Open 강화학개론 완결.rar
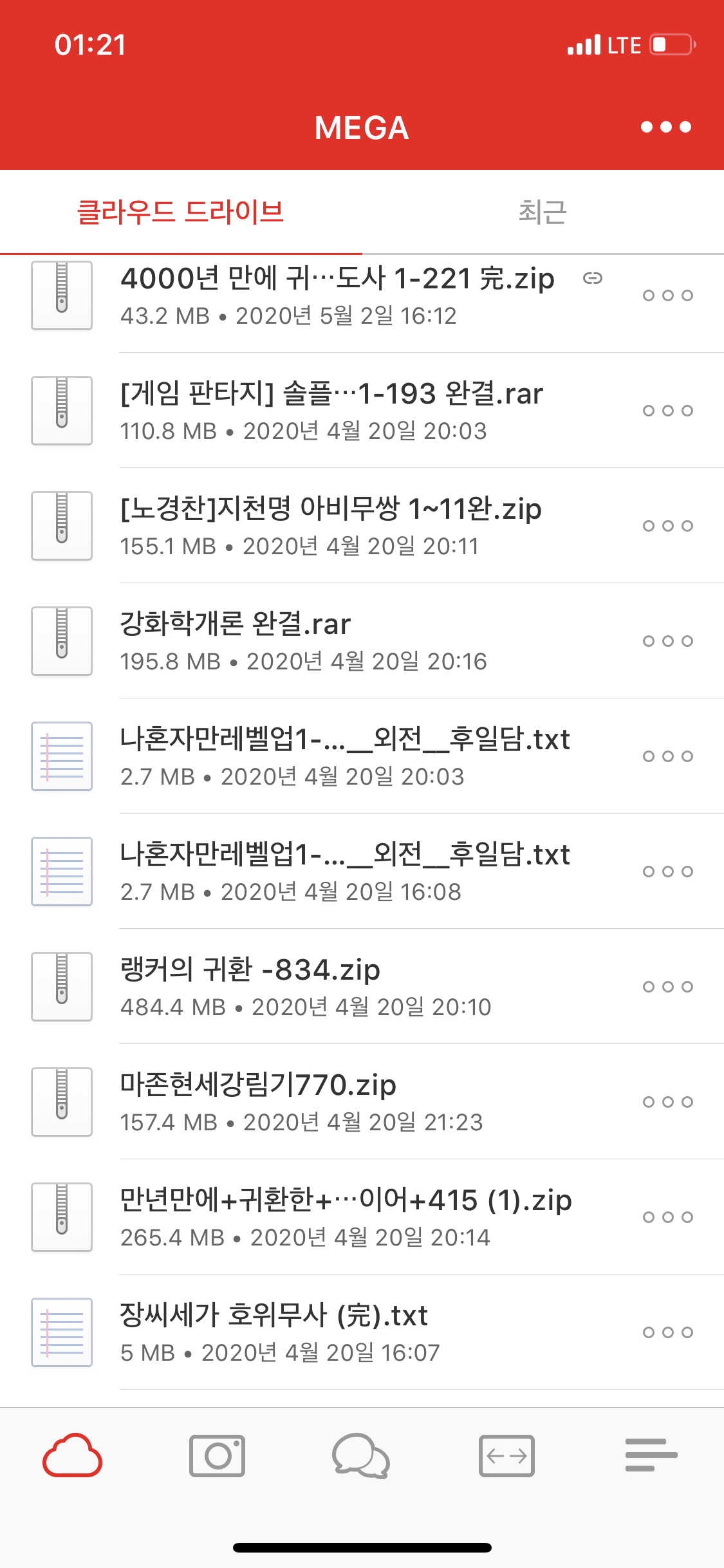The width and height of the screenshot is (724, 1568). 236,640
